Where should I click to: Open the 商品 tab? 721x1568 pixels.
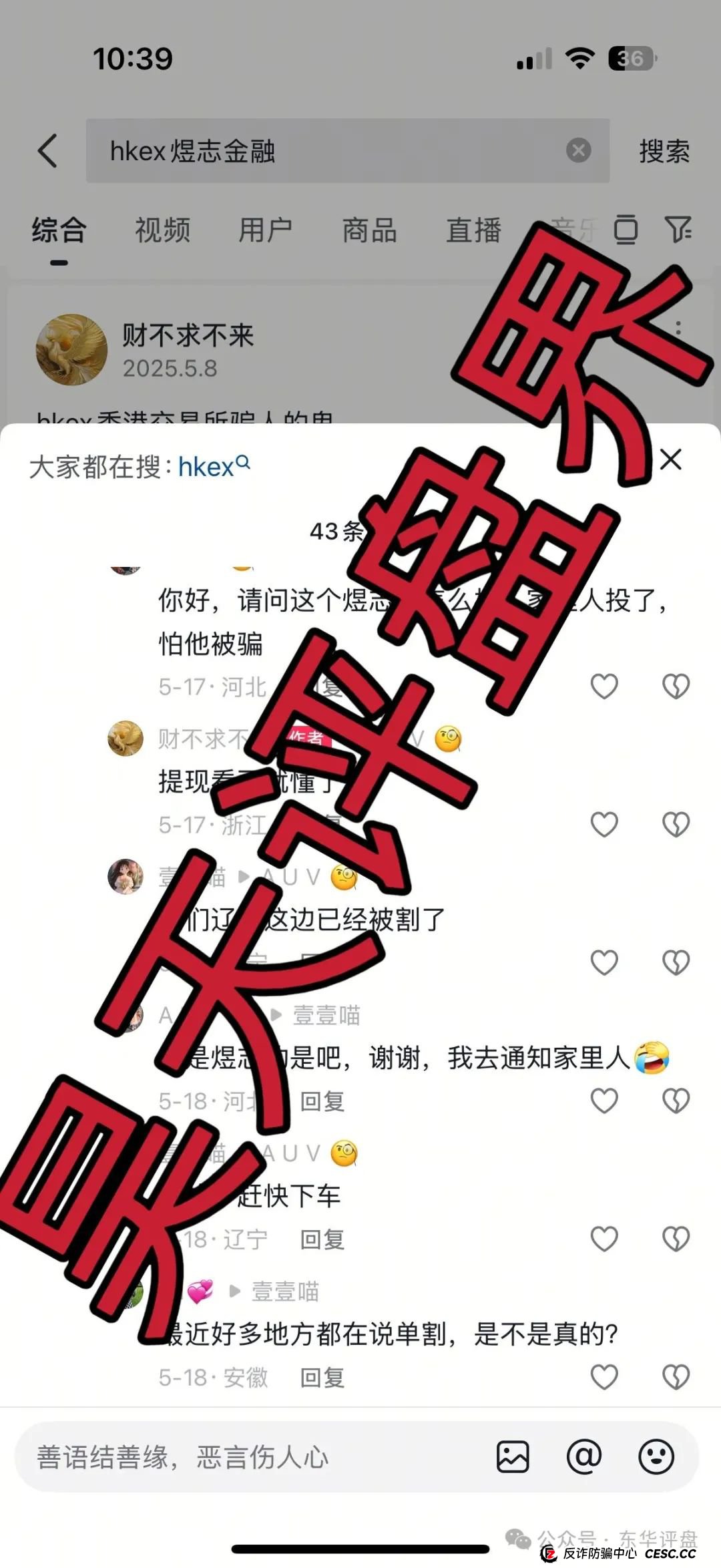[369, 230]
